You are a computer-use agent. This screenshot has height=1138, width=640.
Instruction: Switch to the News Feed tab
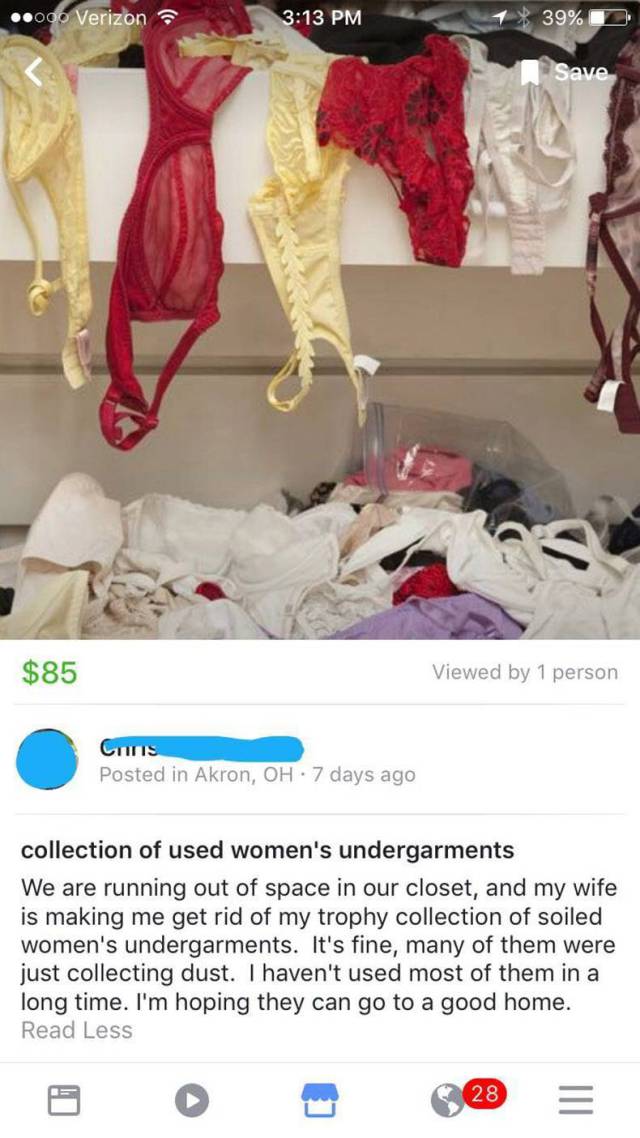point(62,1100)
